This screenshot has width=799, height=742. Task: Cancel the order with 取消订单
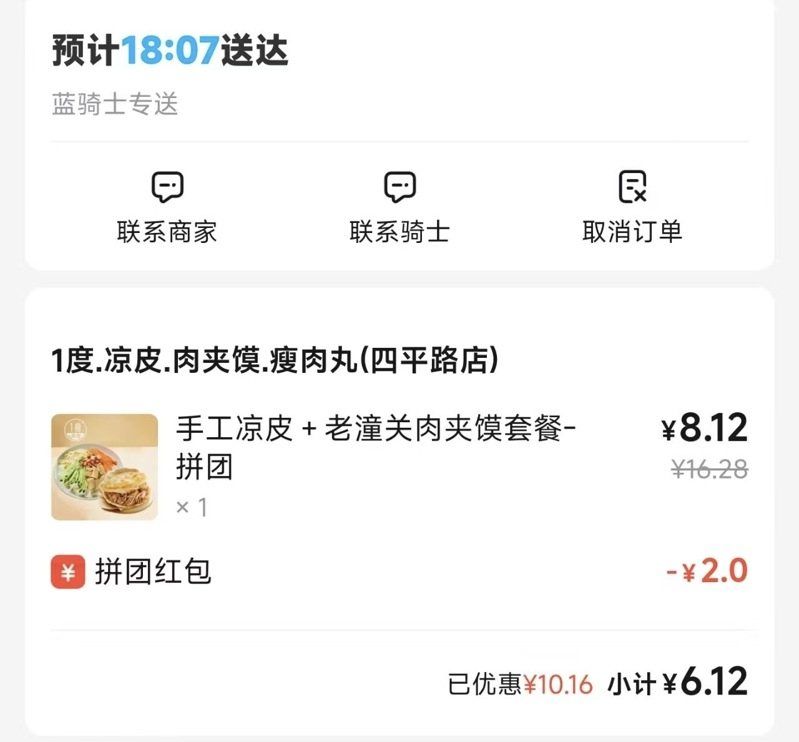click(632, 208)
